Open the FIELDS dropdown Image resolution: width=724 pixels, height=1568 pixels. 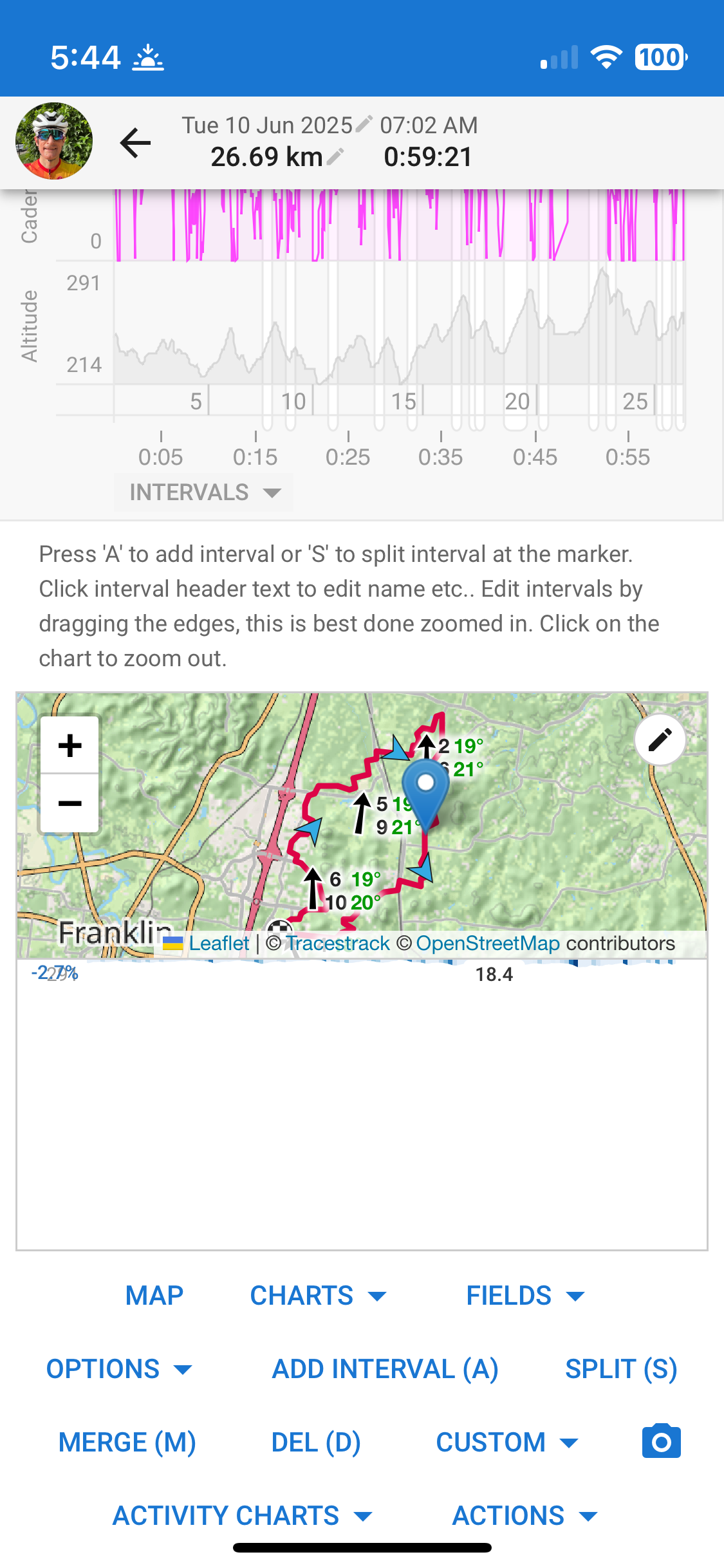click(x=526, y=1295)
